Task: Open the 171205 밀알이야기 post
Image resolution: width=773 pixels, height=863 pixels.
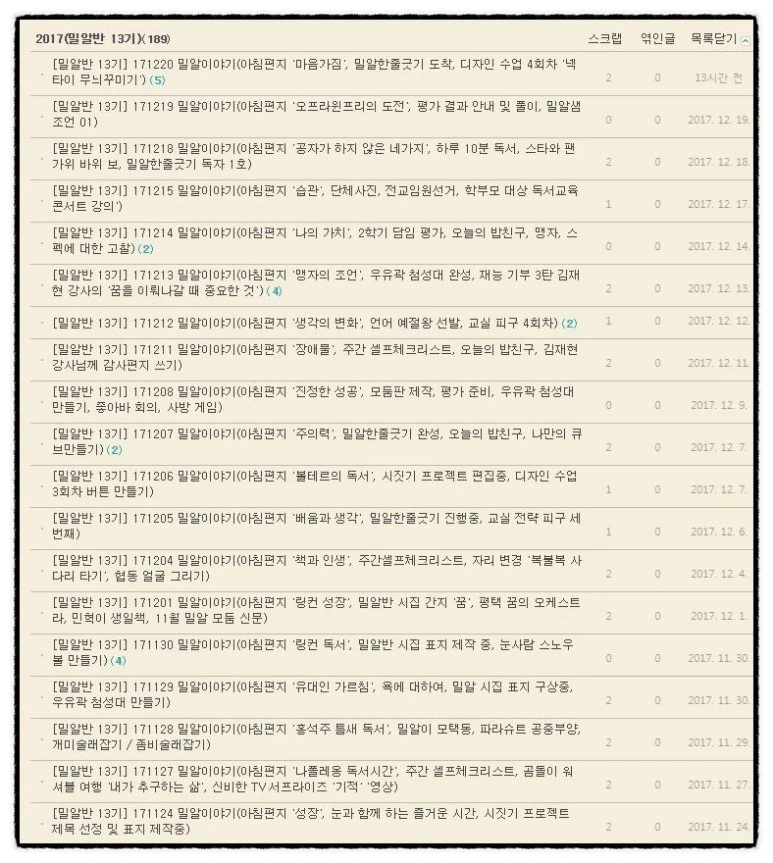Action: click(x=316, y=526)
